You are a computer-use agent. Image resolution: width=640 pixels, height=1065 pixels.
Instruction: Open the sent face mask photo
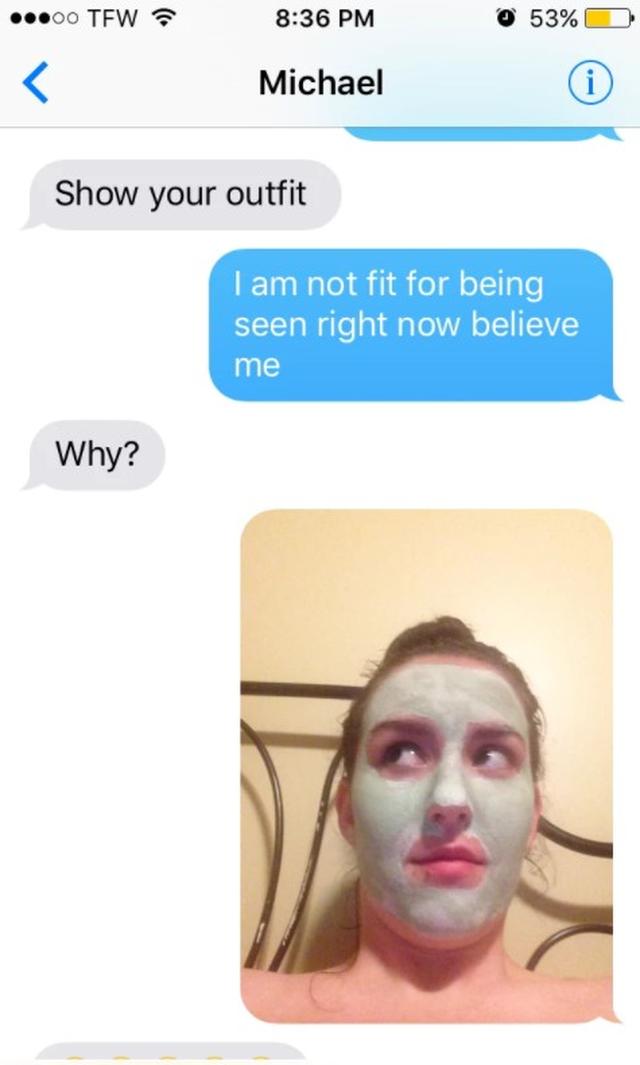(x=427, y=765)
